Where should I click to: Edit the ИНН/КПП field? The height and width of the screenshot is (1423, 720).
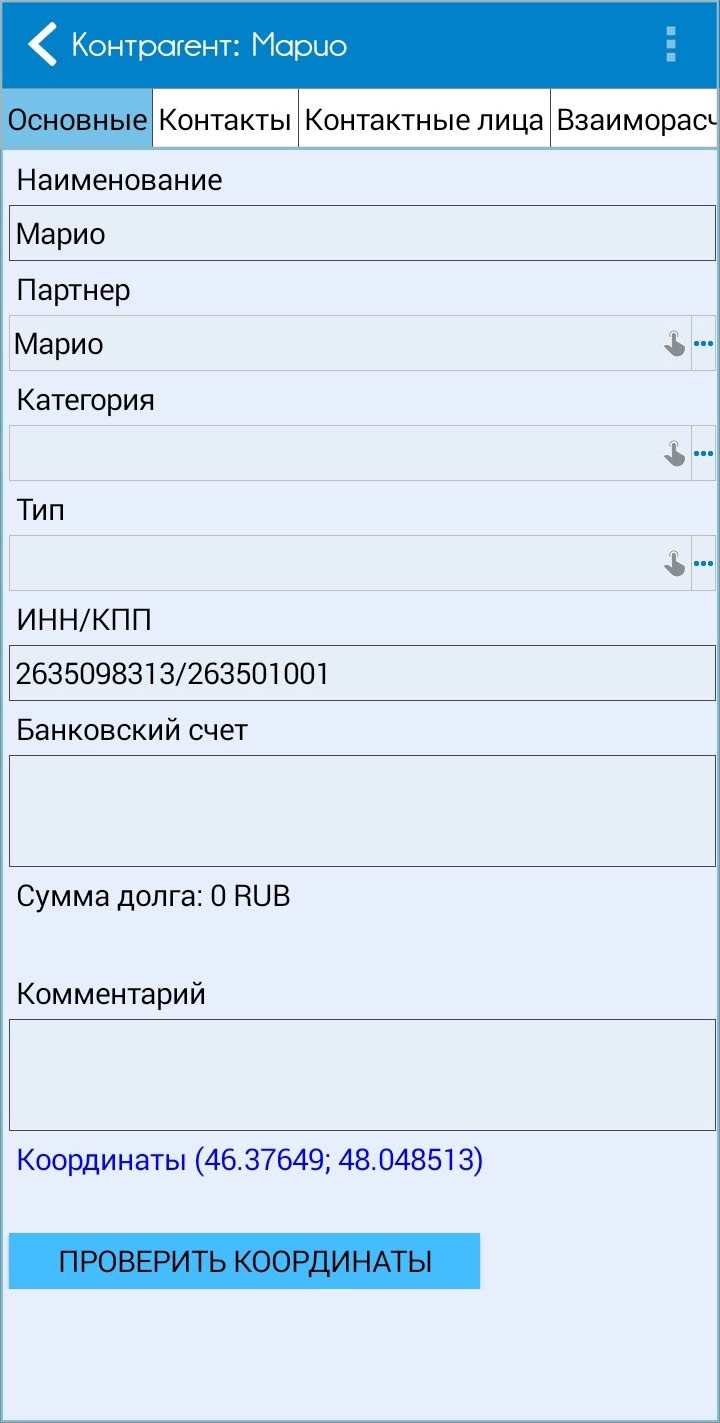point(362,673)
